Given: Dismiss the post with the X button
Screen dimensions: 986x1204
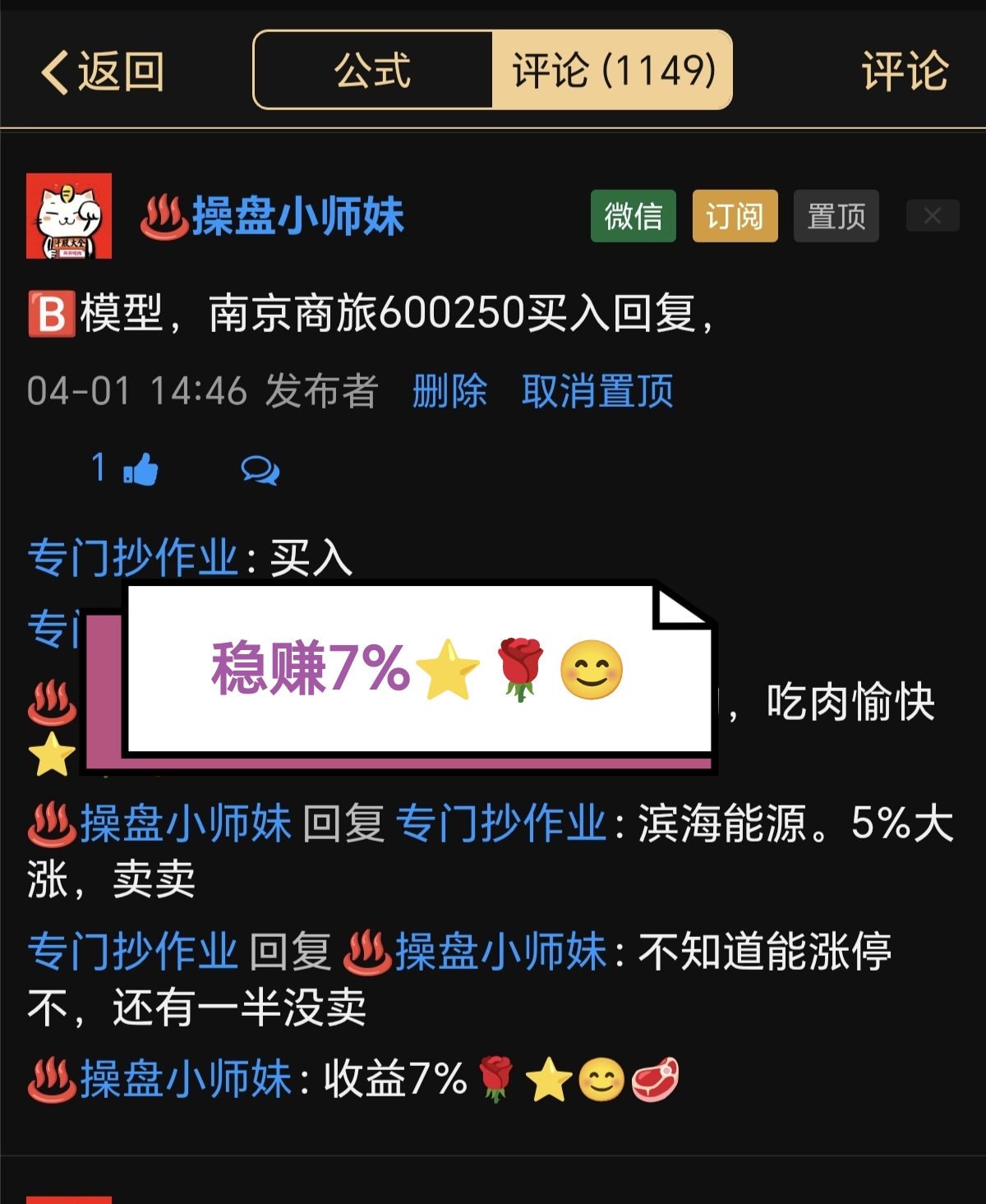Looking at the screenshot, I should (932, 216).
